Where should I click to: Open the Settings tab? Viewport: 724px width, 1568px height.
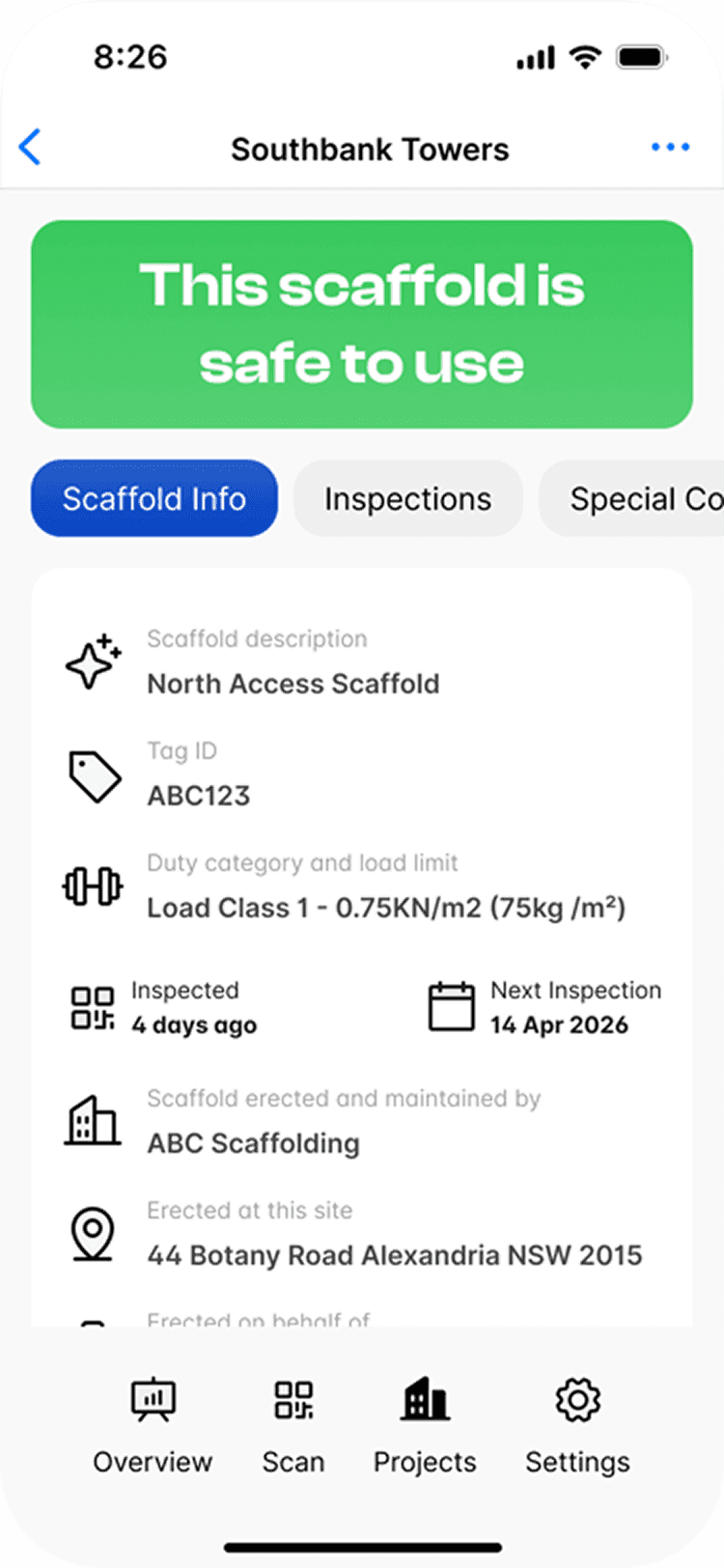[x=577, y=1427]
